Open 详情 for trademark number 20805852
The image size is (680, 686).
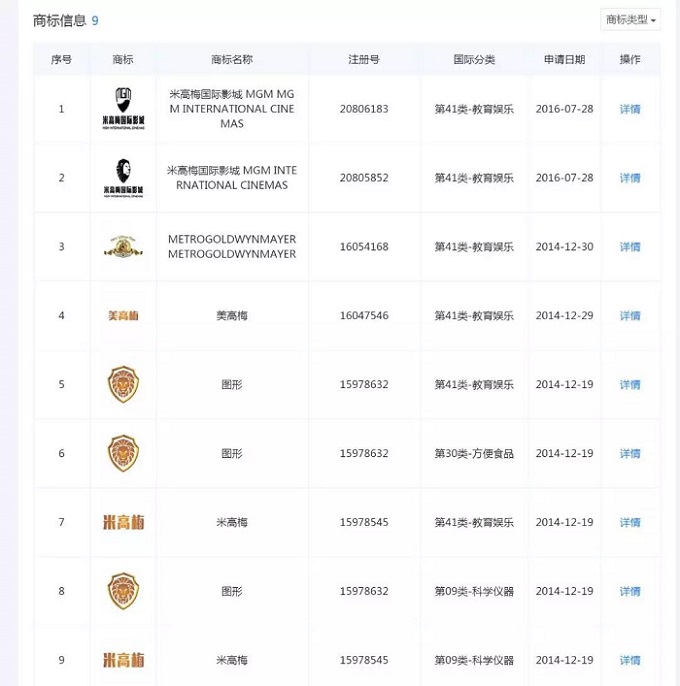[x=630, y=178]
